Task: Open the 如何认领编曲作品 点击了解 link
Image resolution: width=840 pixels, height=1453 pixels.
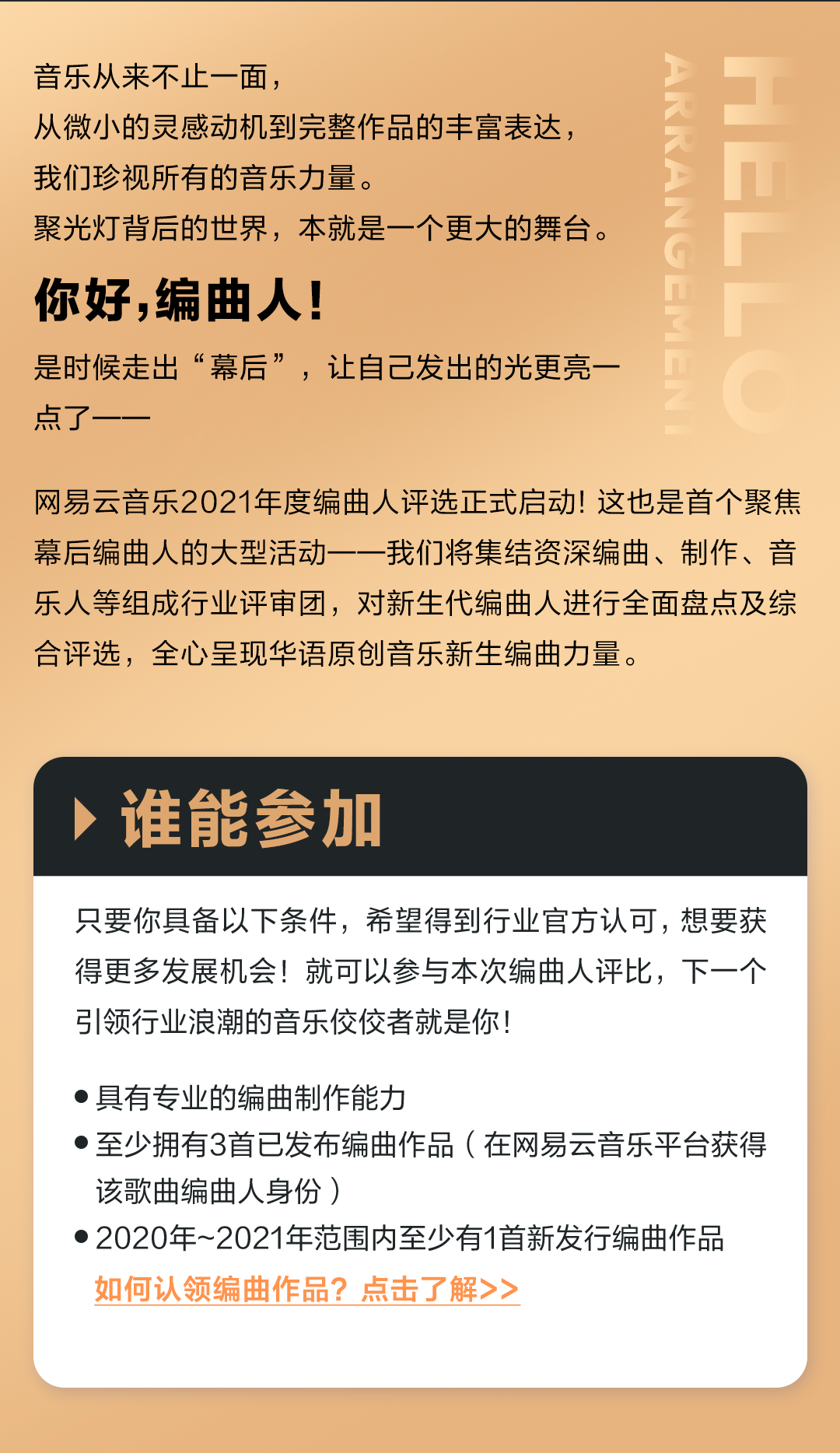Action: (306, 1289)
